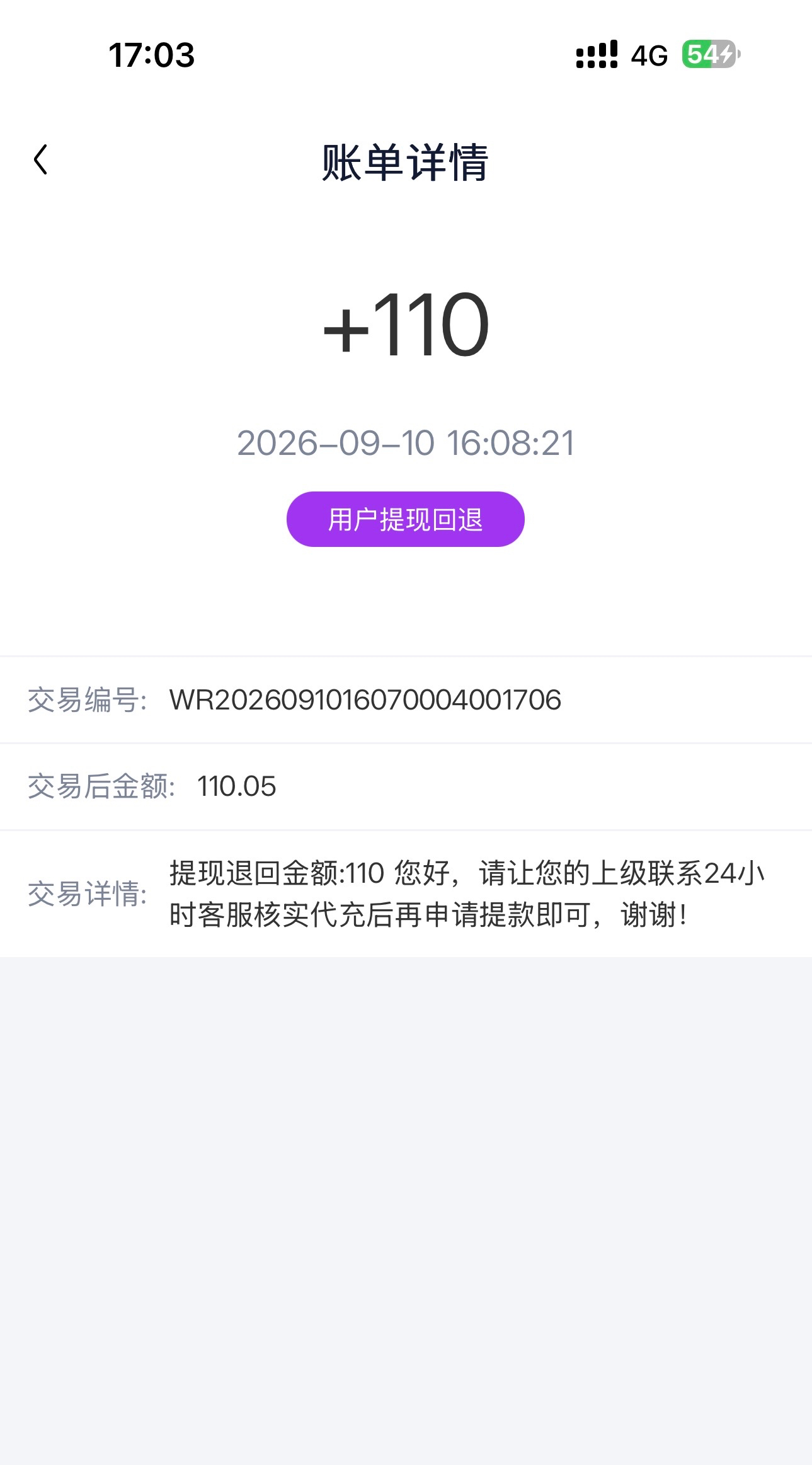Go back using the top-left arrow
The image size is (812, 1465).
tap(40, 160)
